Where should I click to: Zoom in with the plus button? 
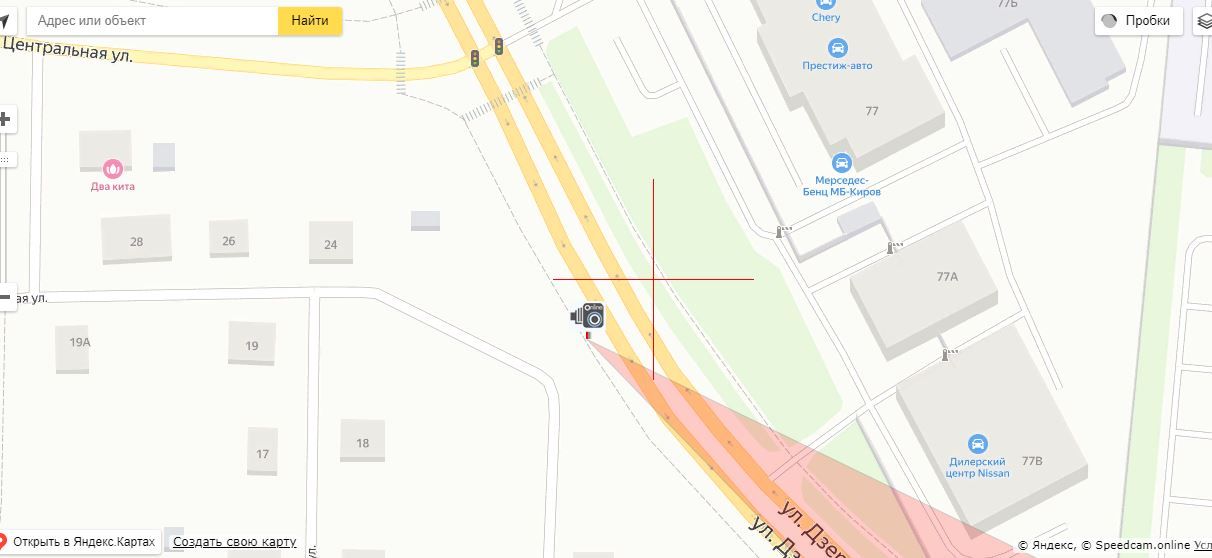point(5,120)
